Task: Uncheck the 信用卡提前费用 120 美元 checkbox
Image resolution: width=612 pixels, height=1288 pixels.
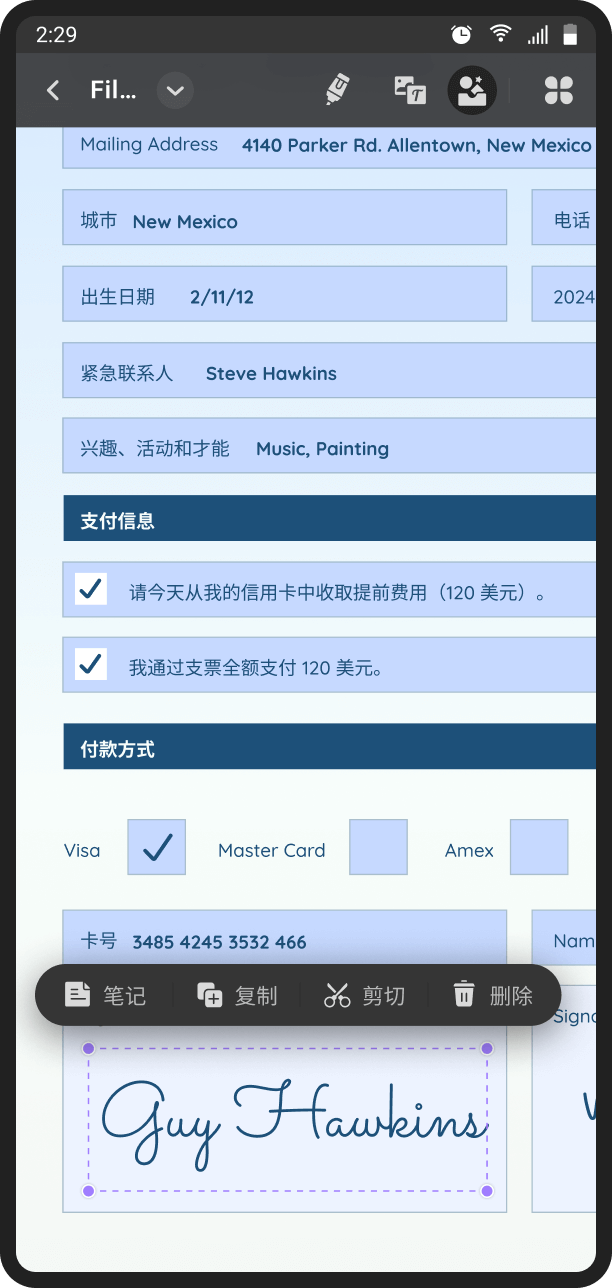Action: coord(91,589)
